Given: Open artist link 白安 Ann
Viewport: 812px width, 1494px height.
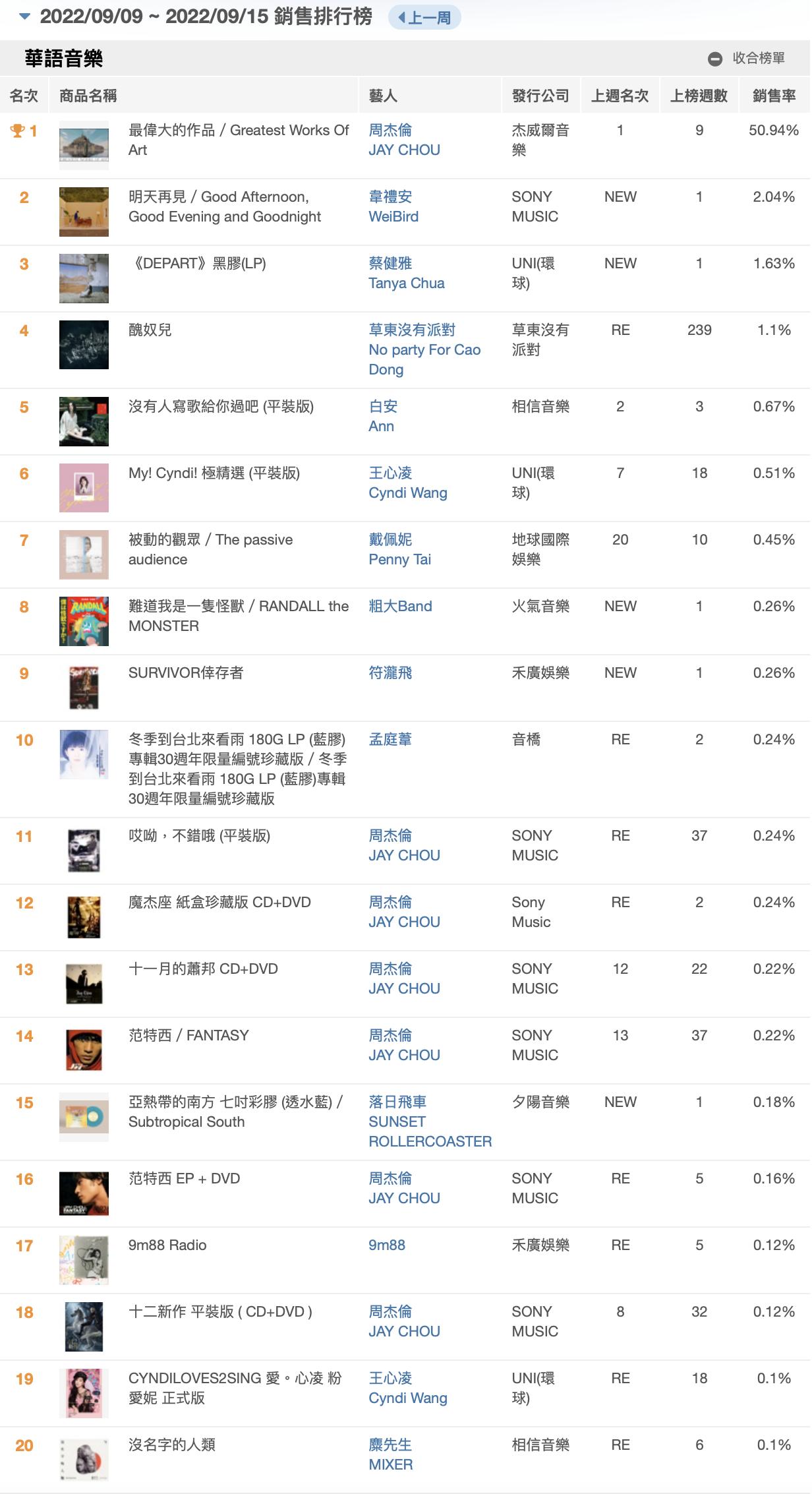Looking at the screenshot, I should click(382, 416).
